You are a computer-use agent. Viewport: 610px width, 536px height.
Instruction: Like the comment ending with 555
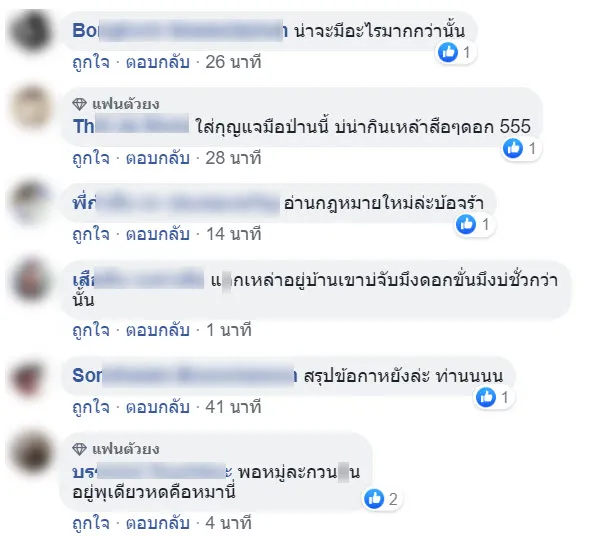(89, 158)
